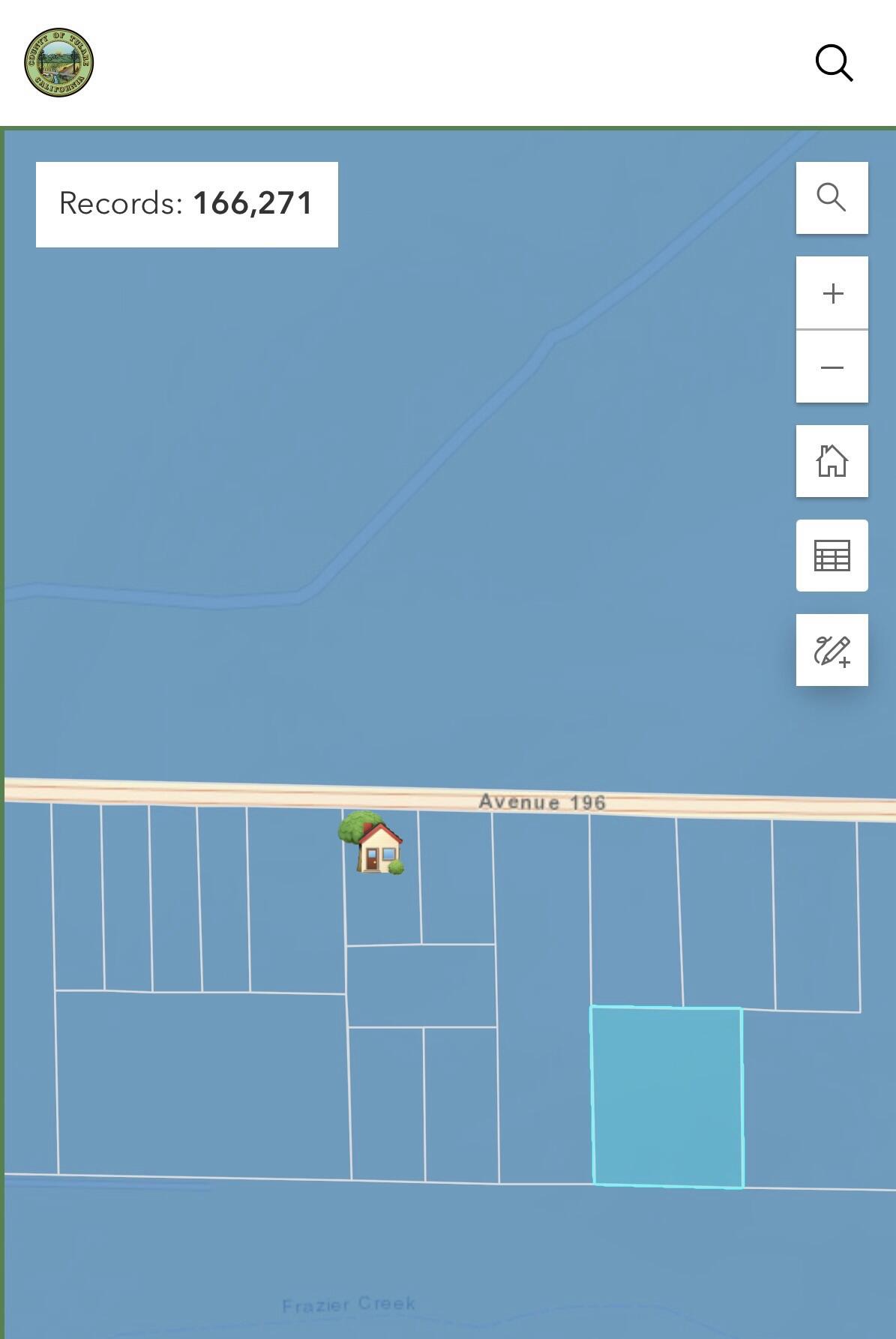
Task: Open the site-wide search magnifier in header
Action: pos(835,61)
